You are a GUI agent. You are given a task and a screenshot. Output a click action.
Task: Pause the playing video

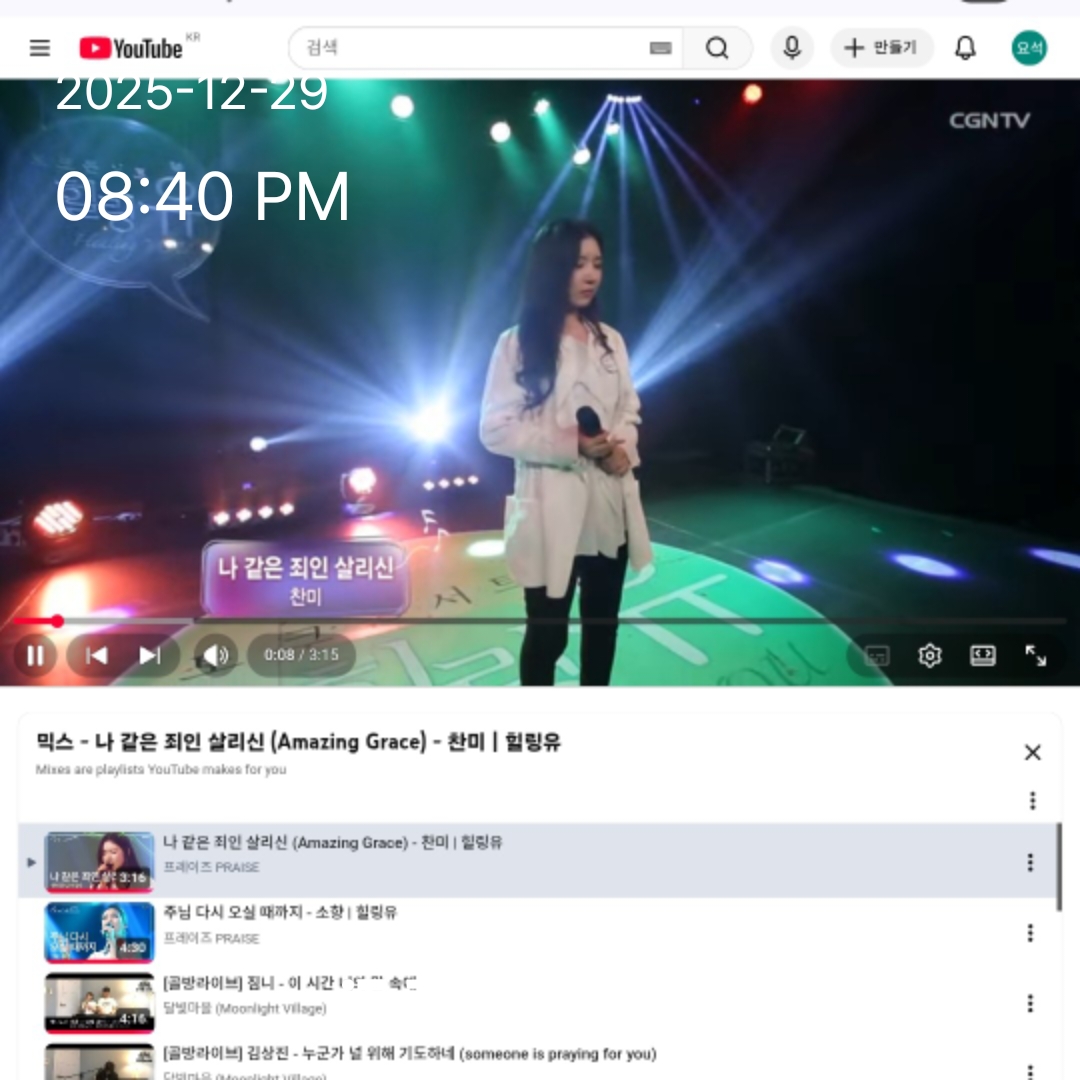(36, 655)
